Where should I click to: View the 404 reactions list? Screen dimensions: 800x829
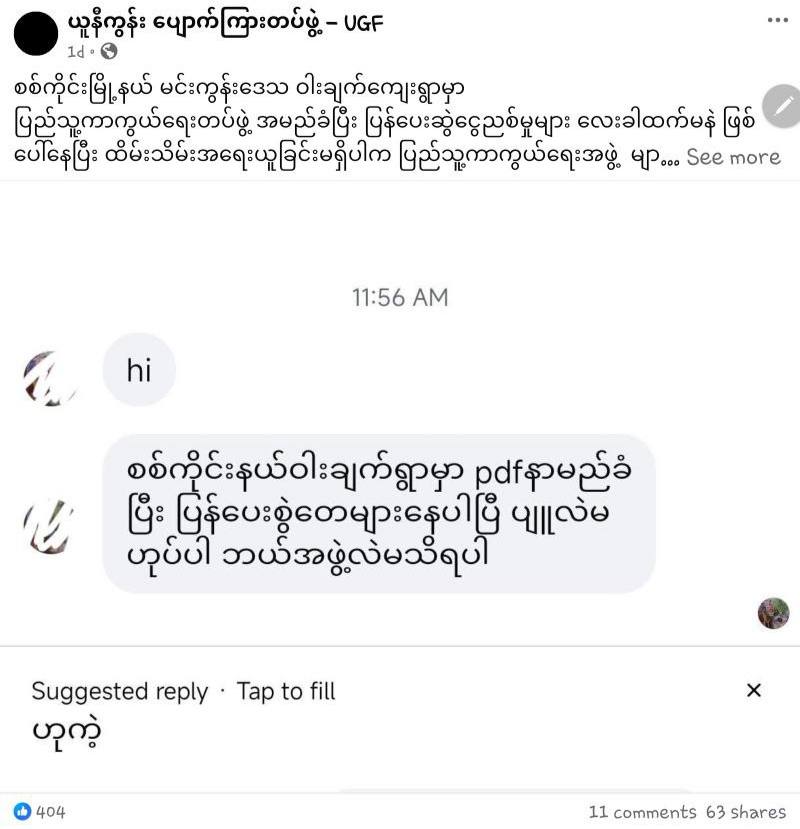pyautogui.click(x=40, y=811)
